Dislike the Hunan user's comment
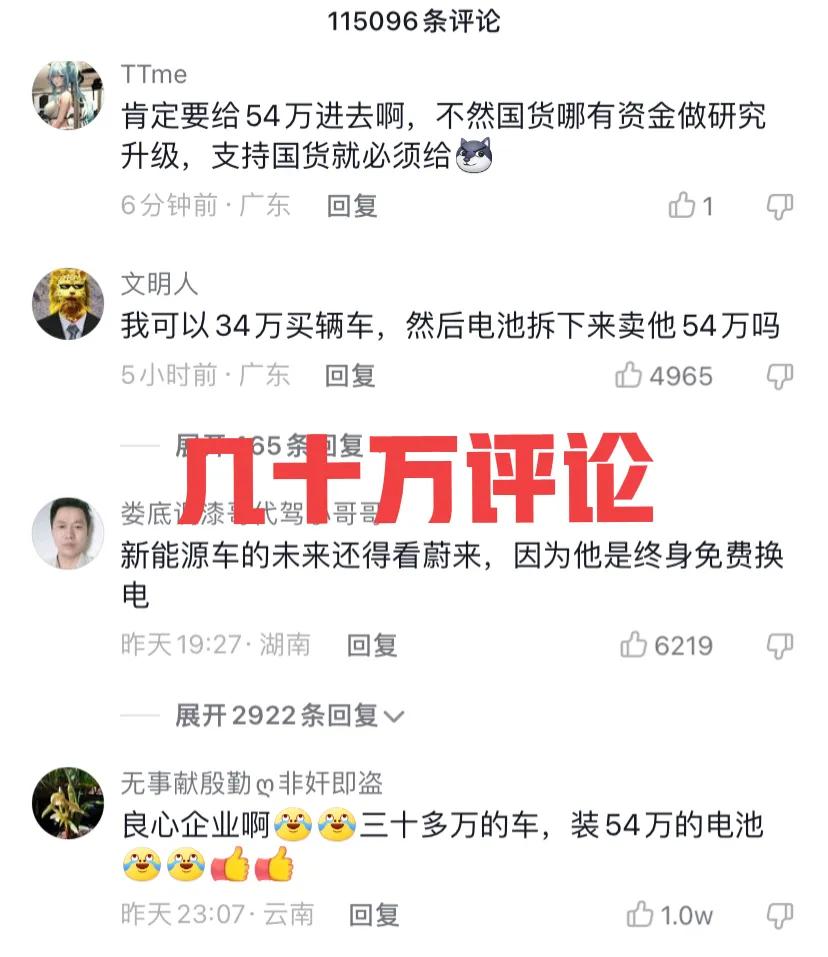Viewport: 828px width, 957px height. pyautogui.click(x=780, y=646)
